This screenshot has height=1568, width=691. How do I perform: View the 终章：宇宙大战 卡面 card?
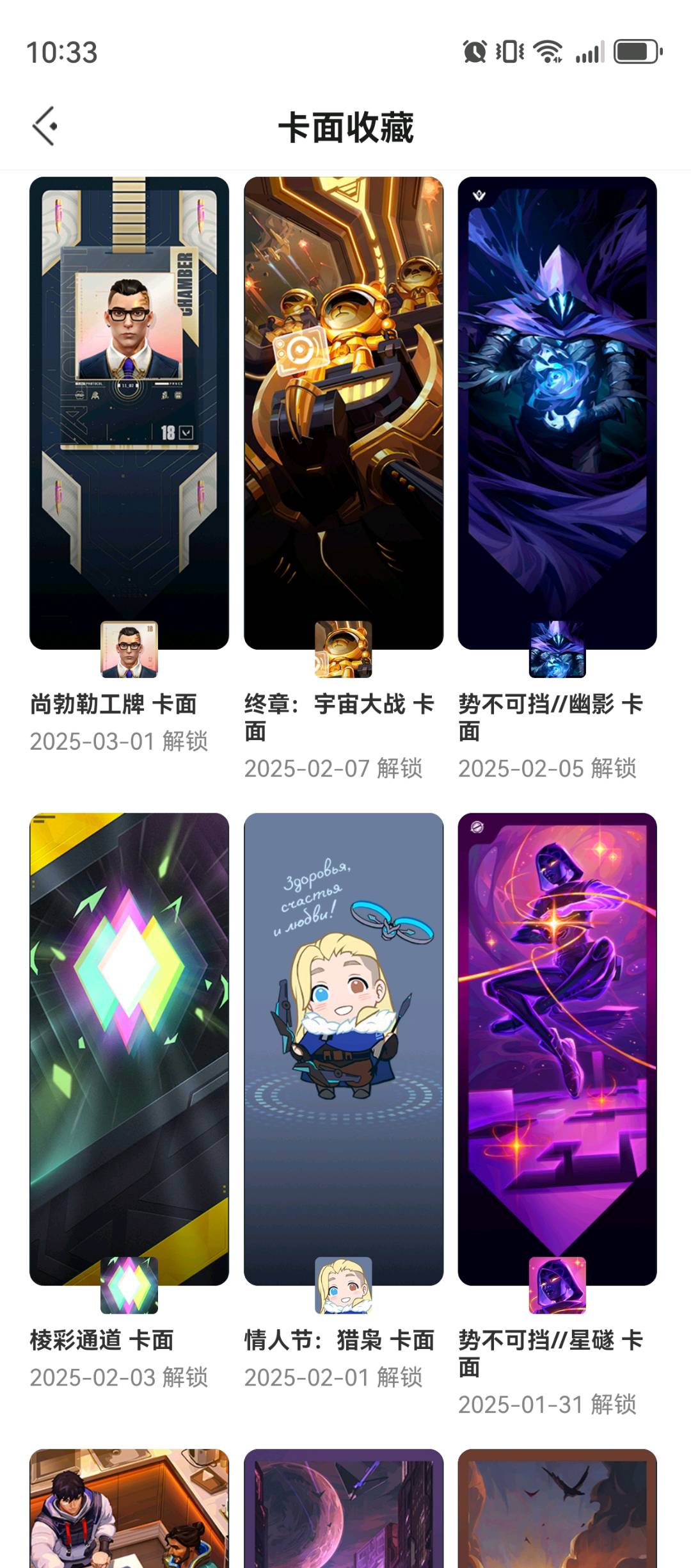pyautogui.click(x=344, y=413)
